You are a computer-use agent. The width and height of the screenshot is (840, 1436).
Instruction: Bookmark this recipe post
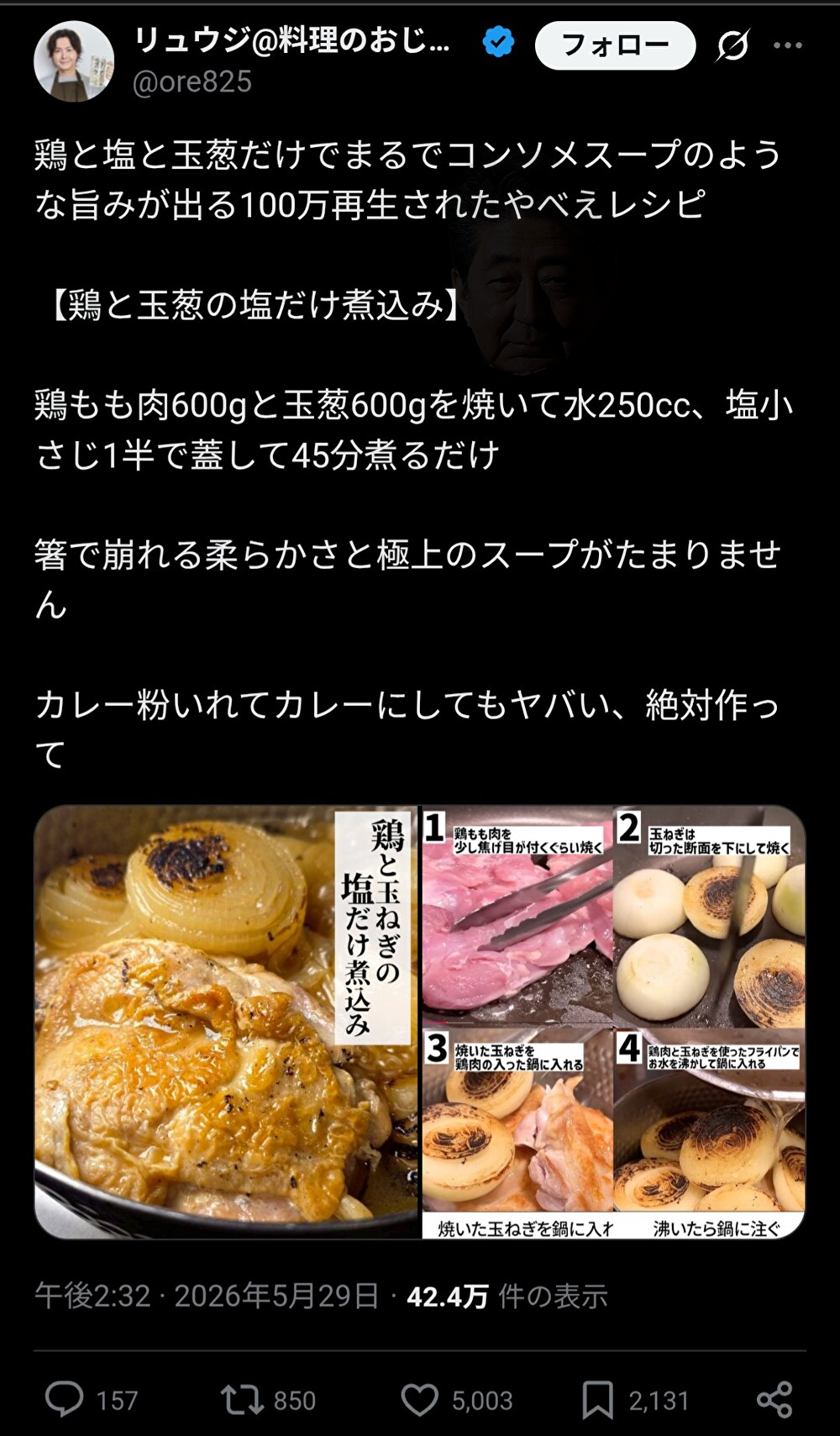(x=597, y=1400)
